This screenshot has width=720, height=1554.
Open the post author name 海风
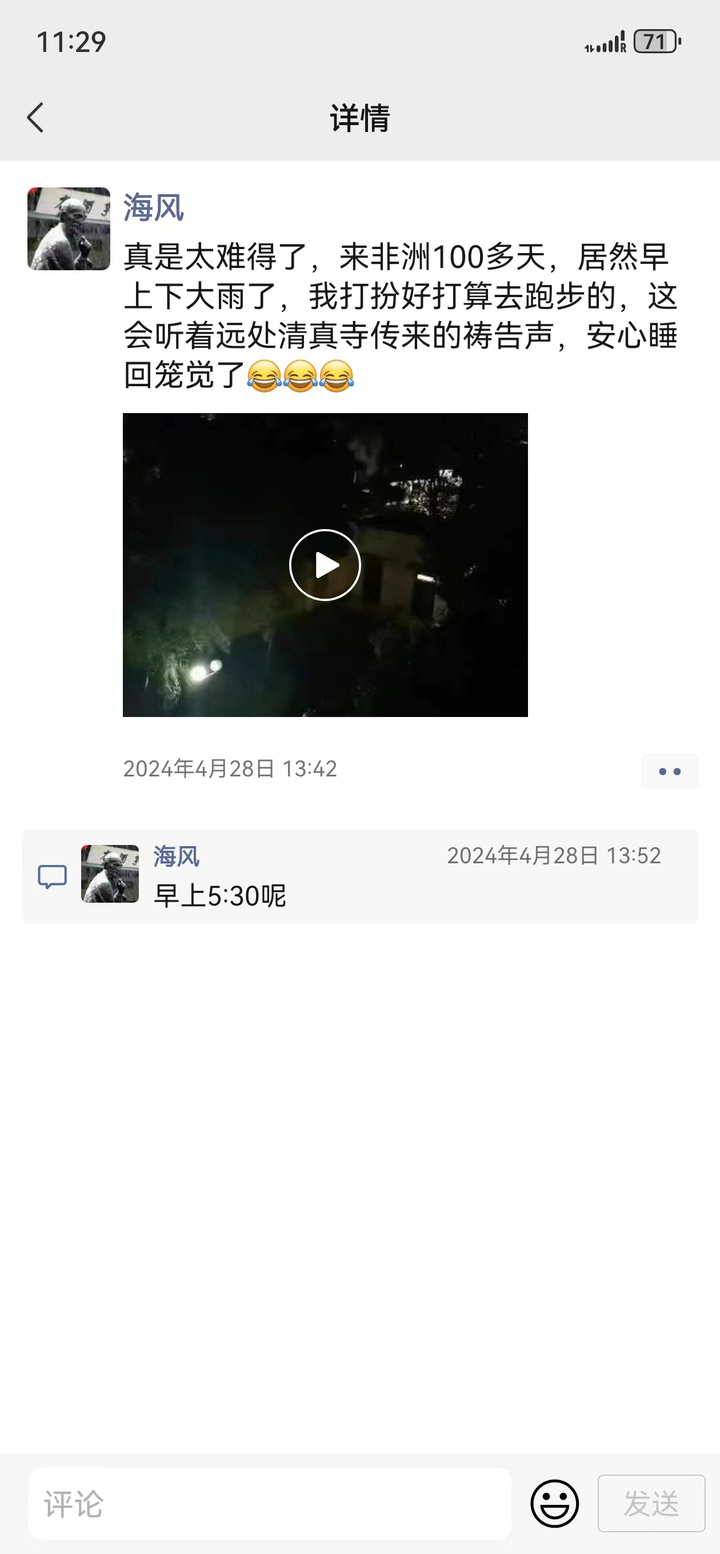click(154, 207)
